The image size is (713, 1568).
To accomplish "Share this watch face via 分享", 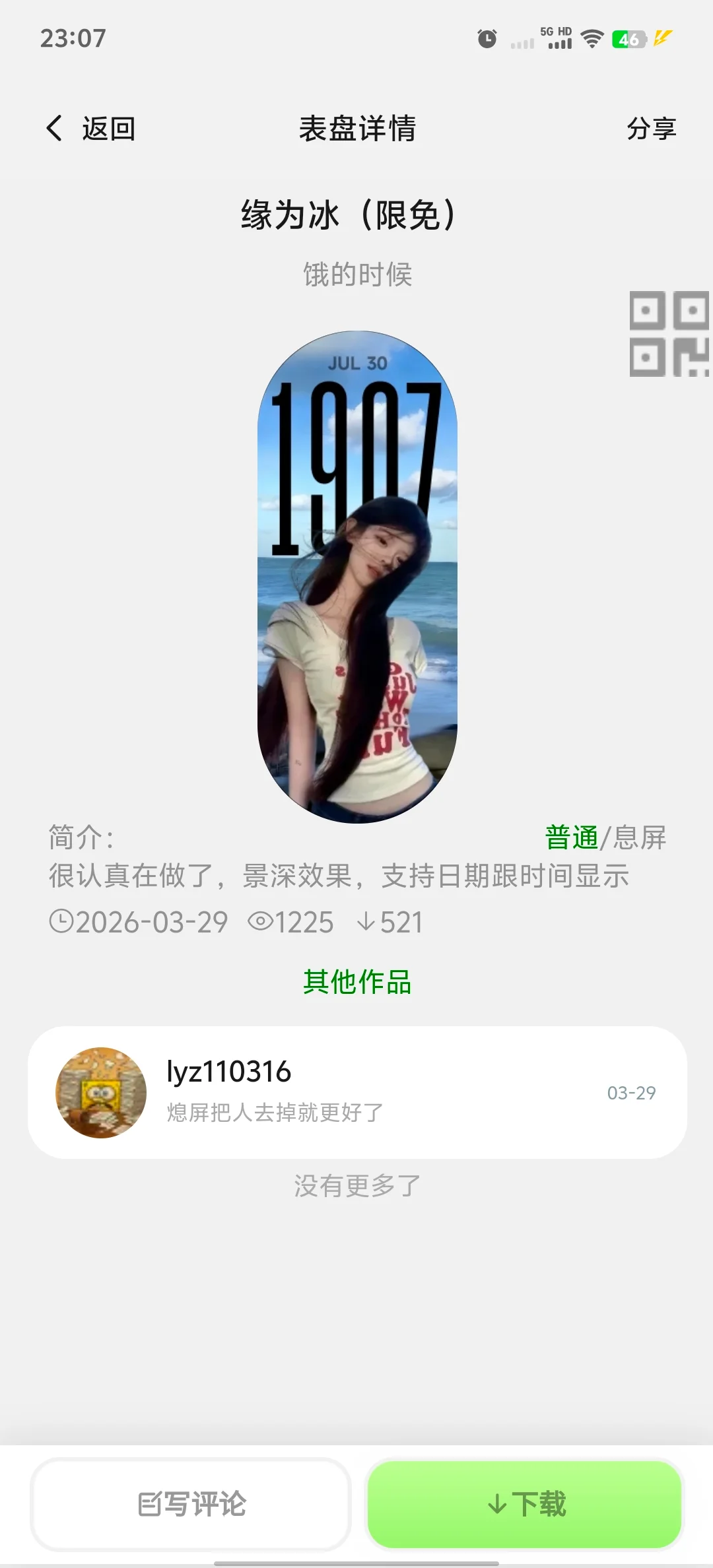I will pos(651,128).
